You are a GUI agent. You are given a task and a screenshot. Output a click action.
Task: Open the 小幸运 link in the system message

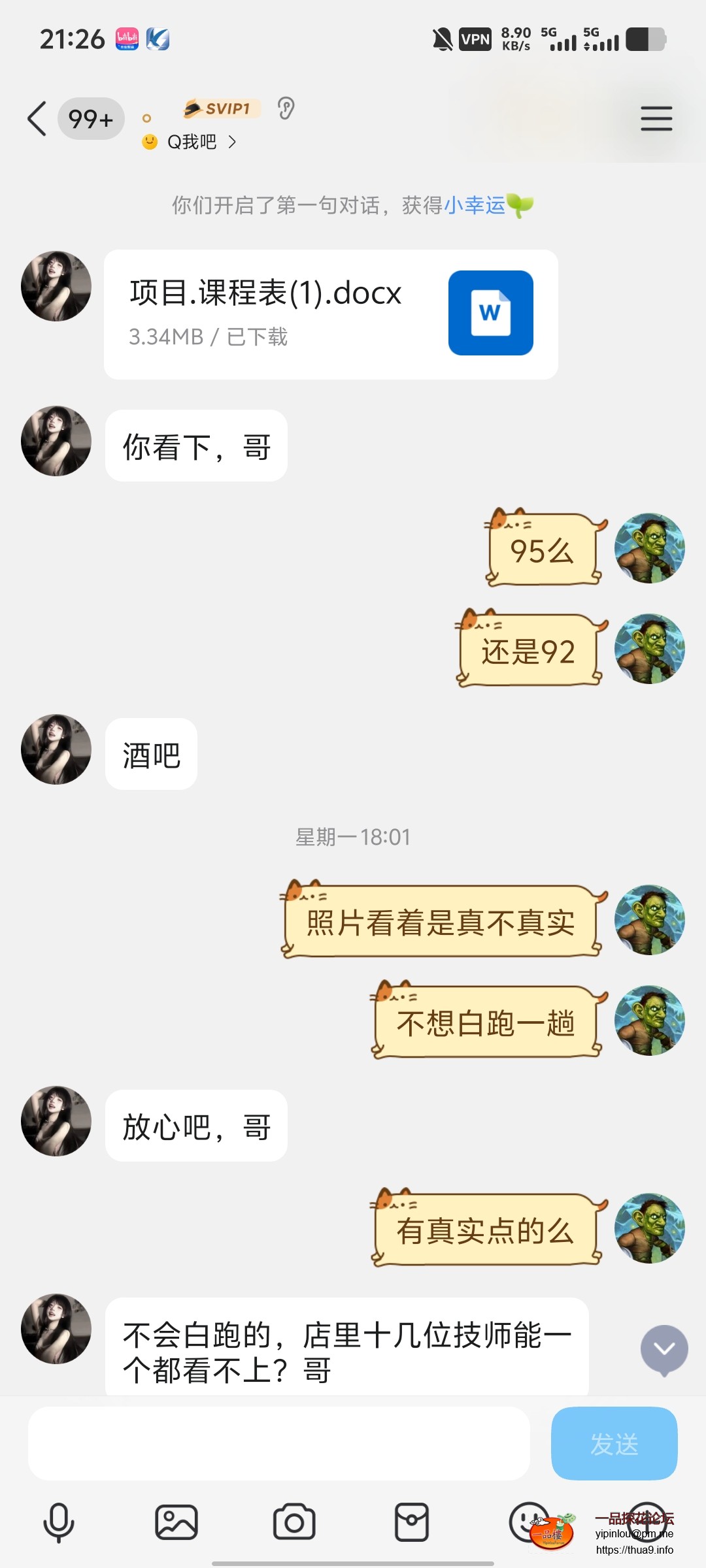click(x=476, y=206)
